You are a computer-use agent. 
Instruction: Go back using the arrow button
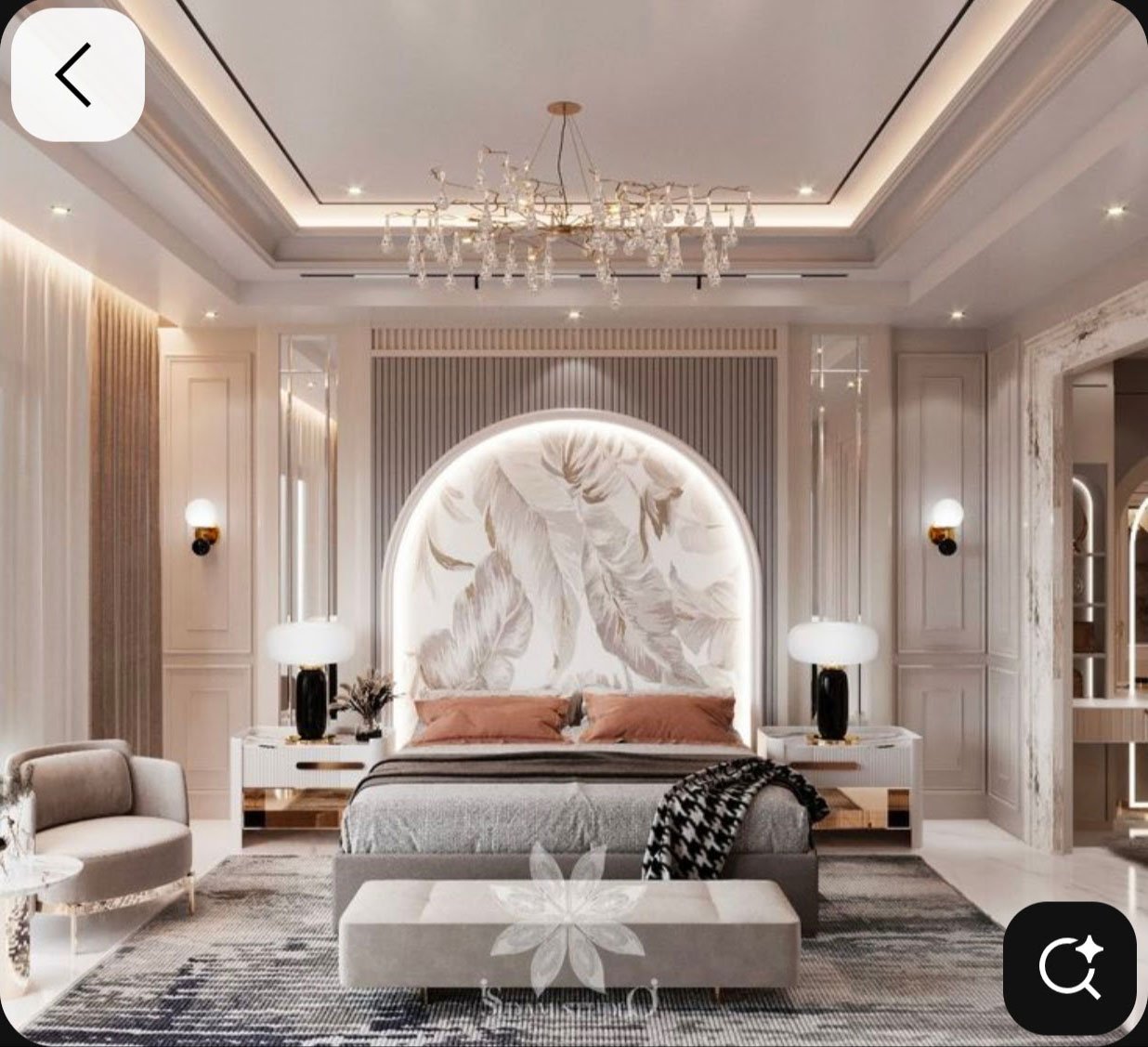(x=77, y=75)
